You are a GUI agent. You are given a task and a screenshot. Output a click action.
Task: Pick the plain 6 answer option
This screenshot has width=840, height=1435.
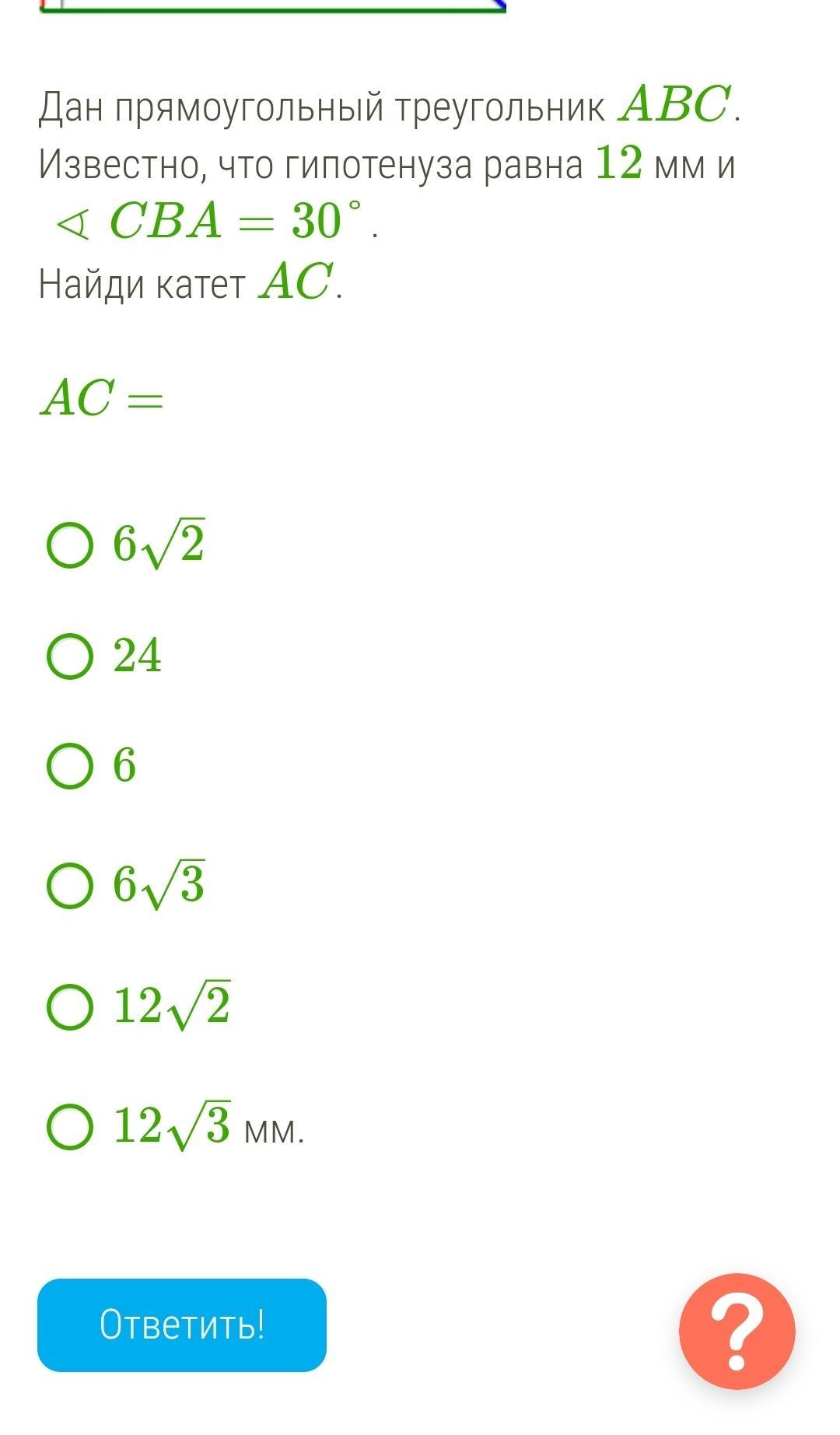(x=70, y=766)
